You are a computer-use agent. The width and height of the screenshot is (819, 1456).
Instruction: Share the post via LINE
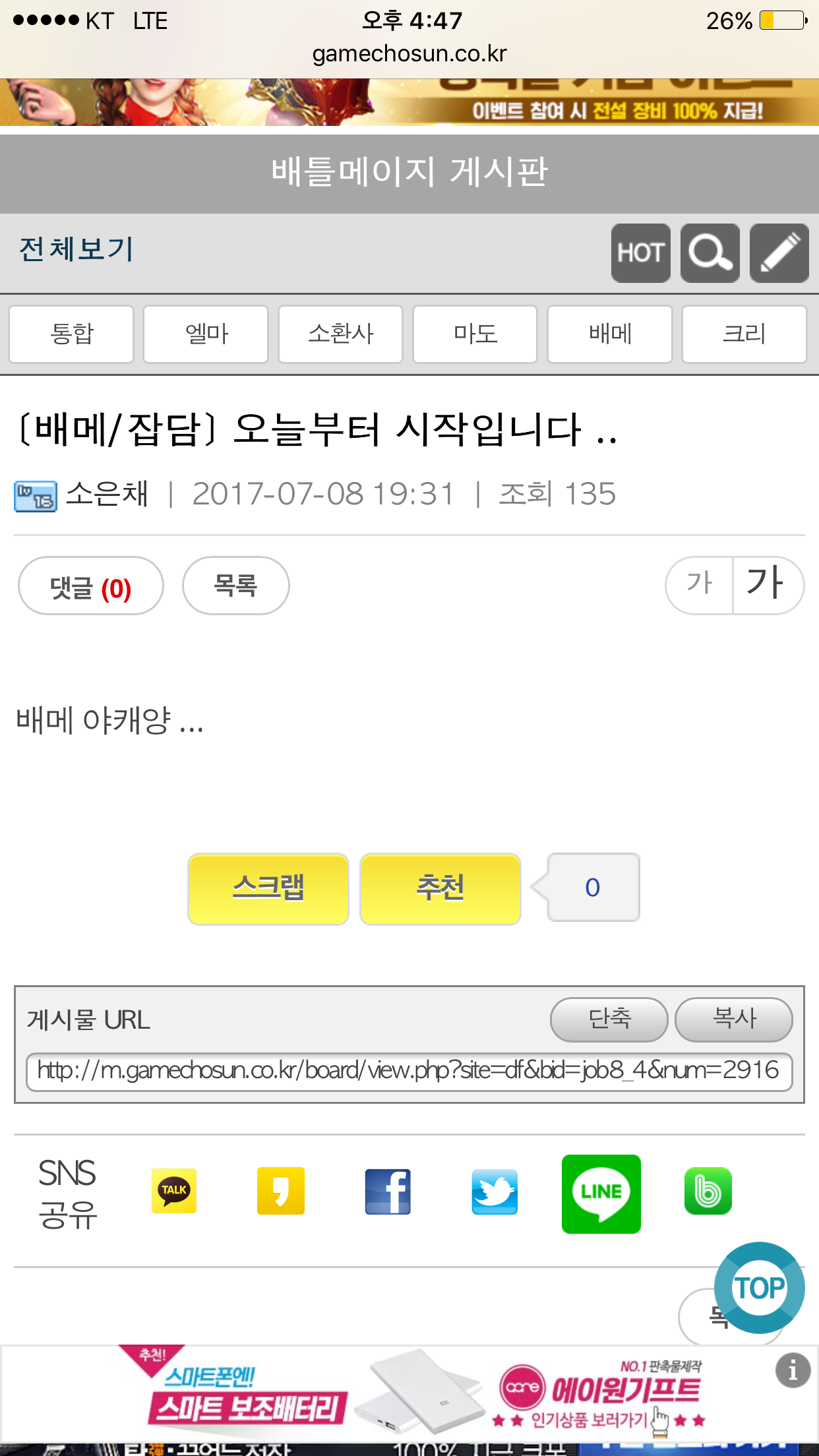601,1194
